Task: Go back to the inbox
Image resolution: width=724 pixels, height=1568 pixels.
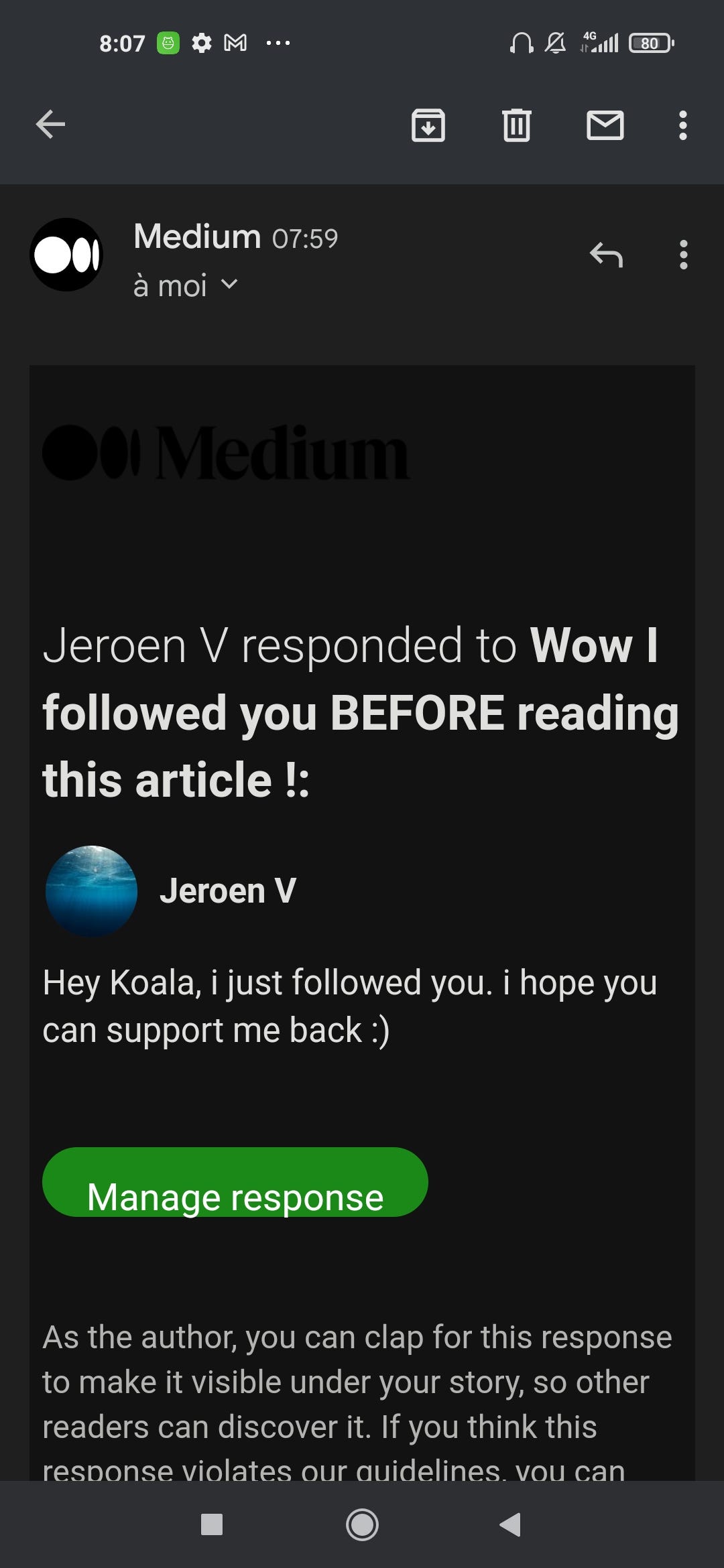Action: (50, 125)
